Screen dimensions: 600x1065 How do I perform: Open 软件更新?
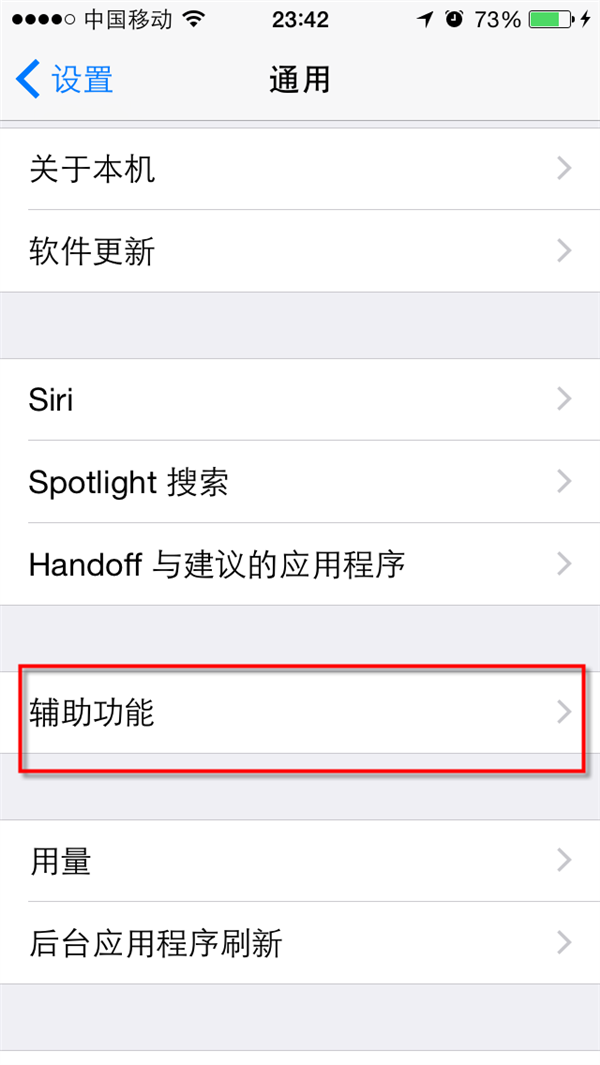click(300, 251)
